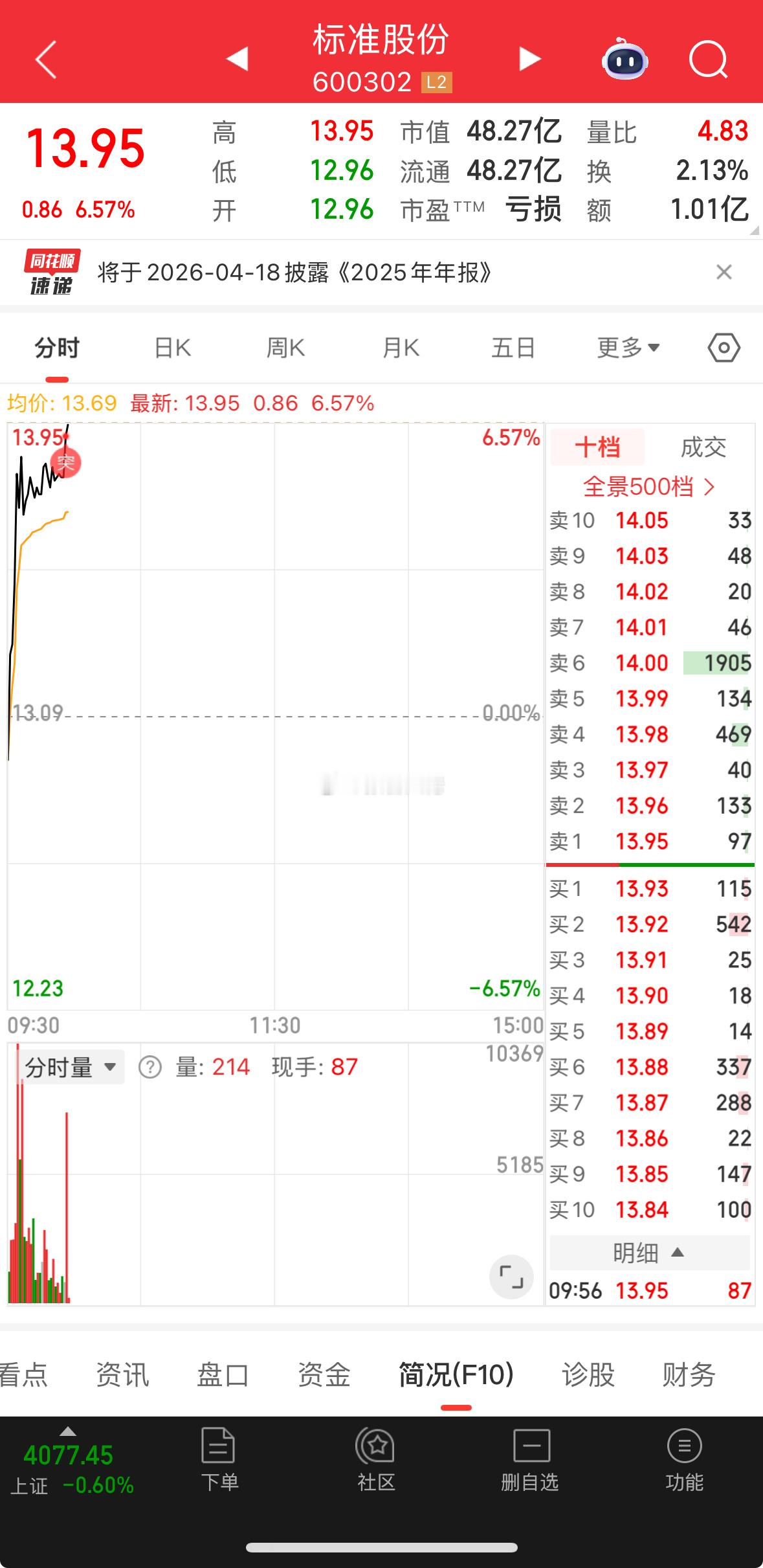
Task: Collapse the 明细 trade detail list
Action: pos(650,1253)
